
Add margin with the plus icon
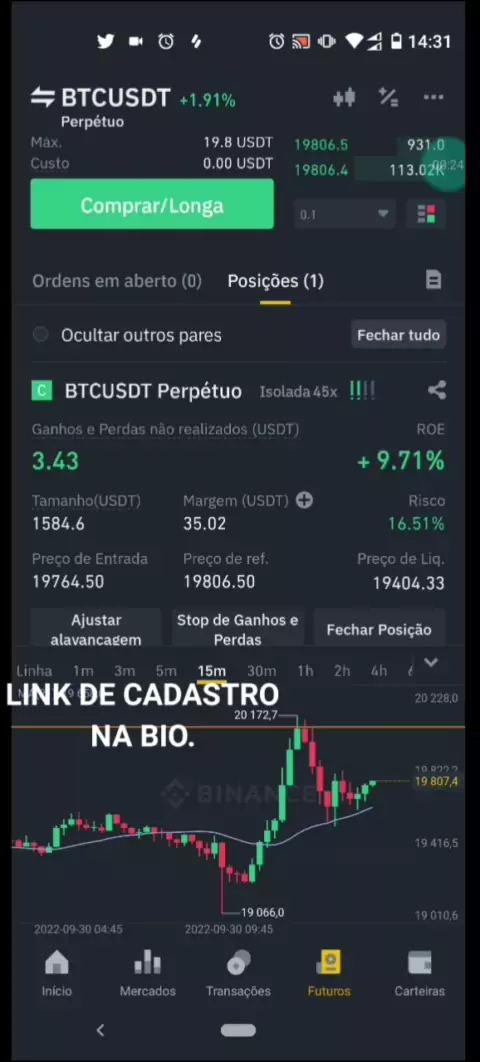[x=305, y=501]
